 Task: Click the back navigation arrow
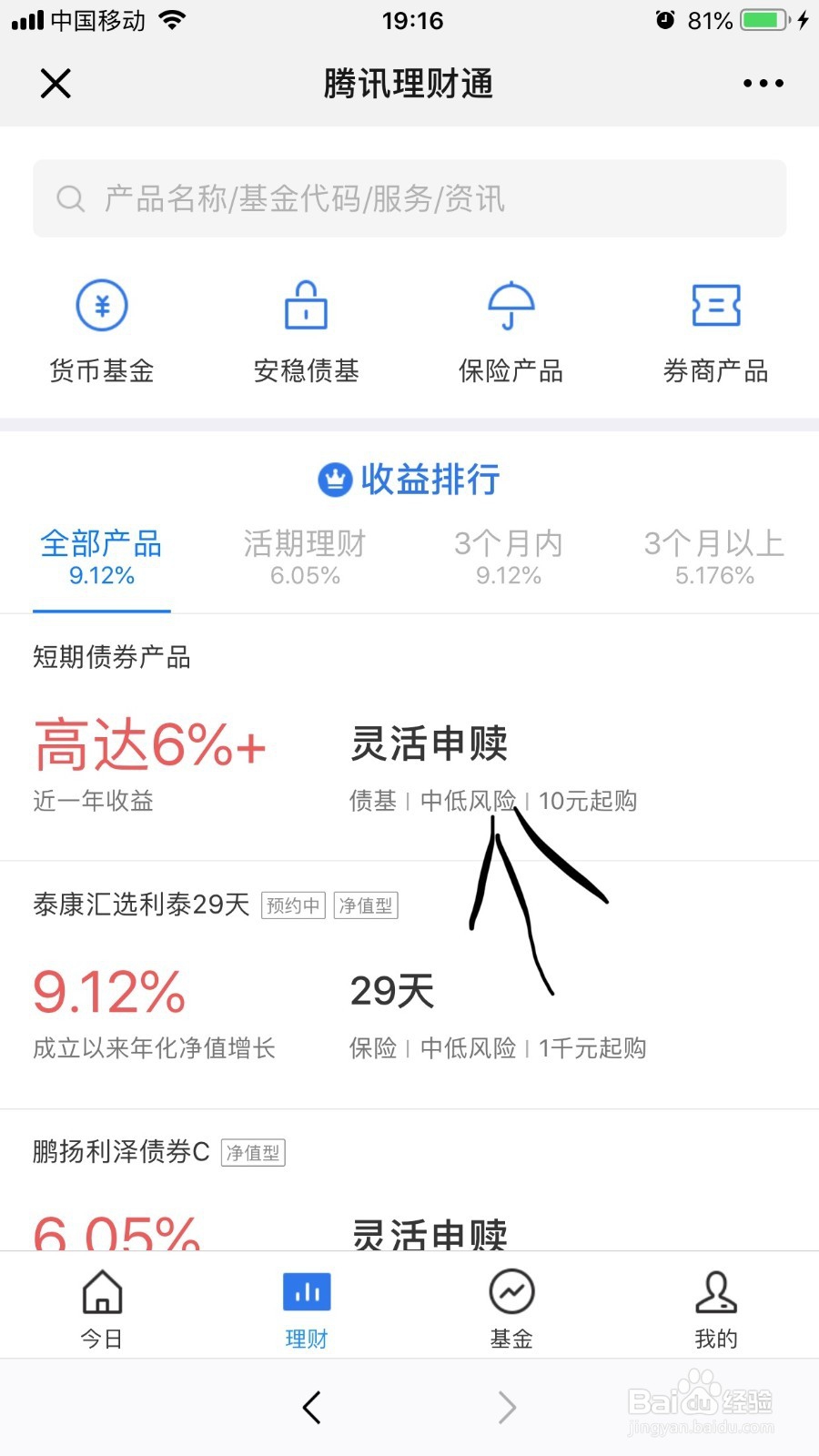tap(311, 1407)
